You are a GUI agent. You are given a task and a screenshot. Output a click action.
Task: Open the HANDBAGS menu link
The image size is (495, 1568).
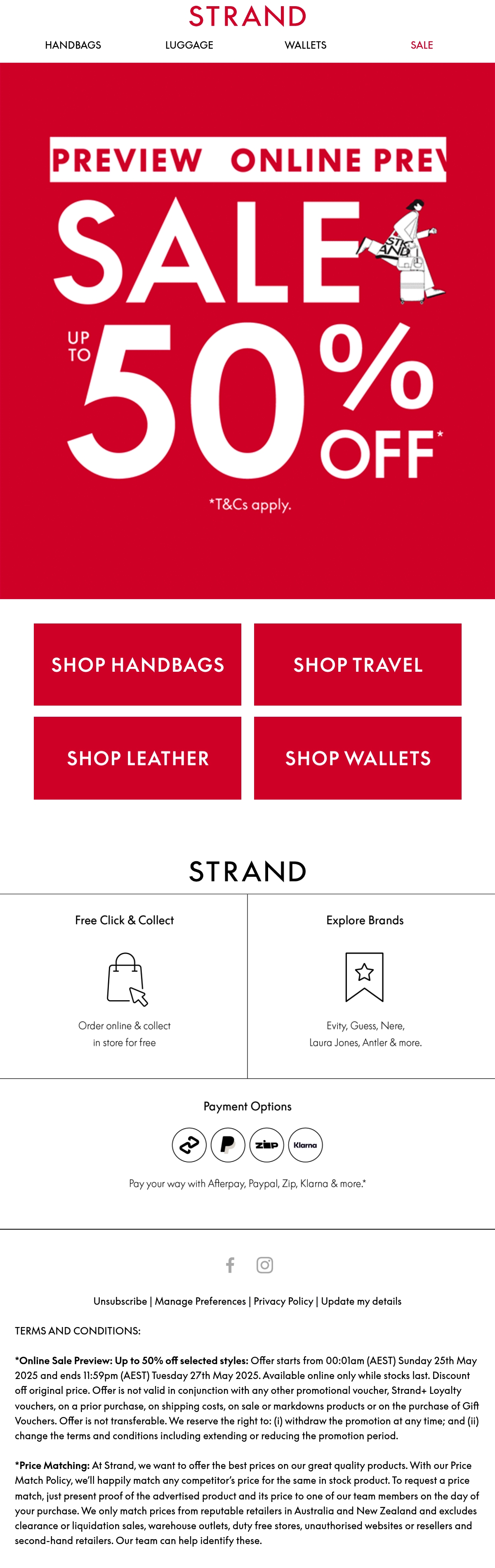click(73, 45)
